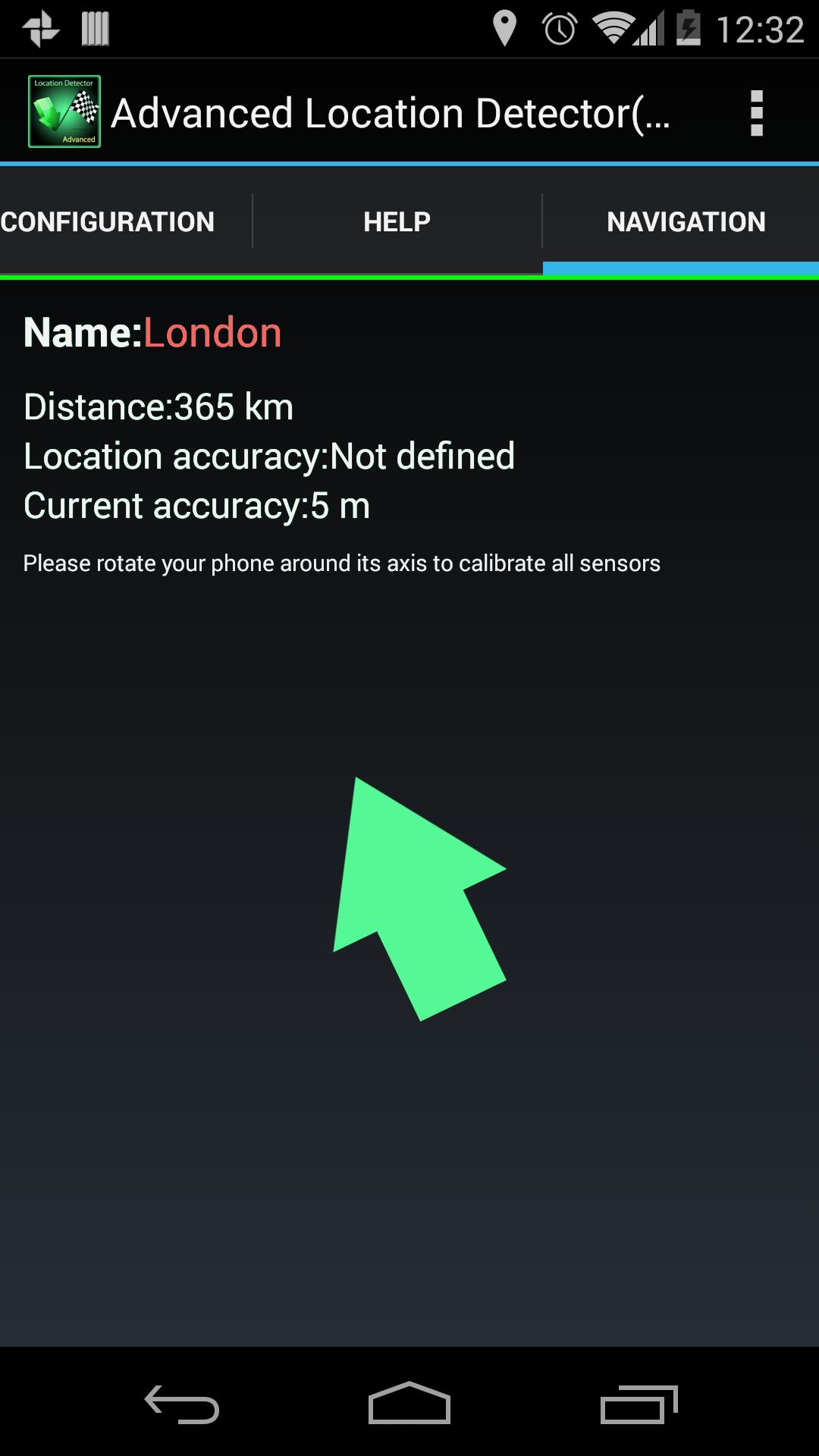Tap the notification icon at top left

click(39, 29)
